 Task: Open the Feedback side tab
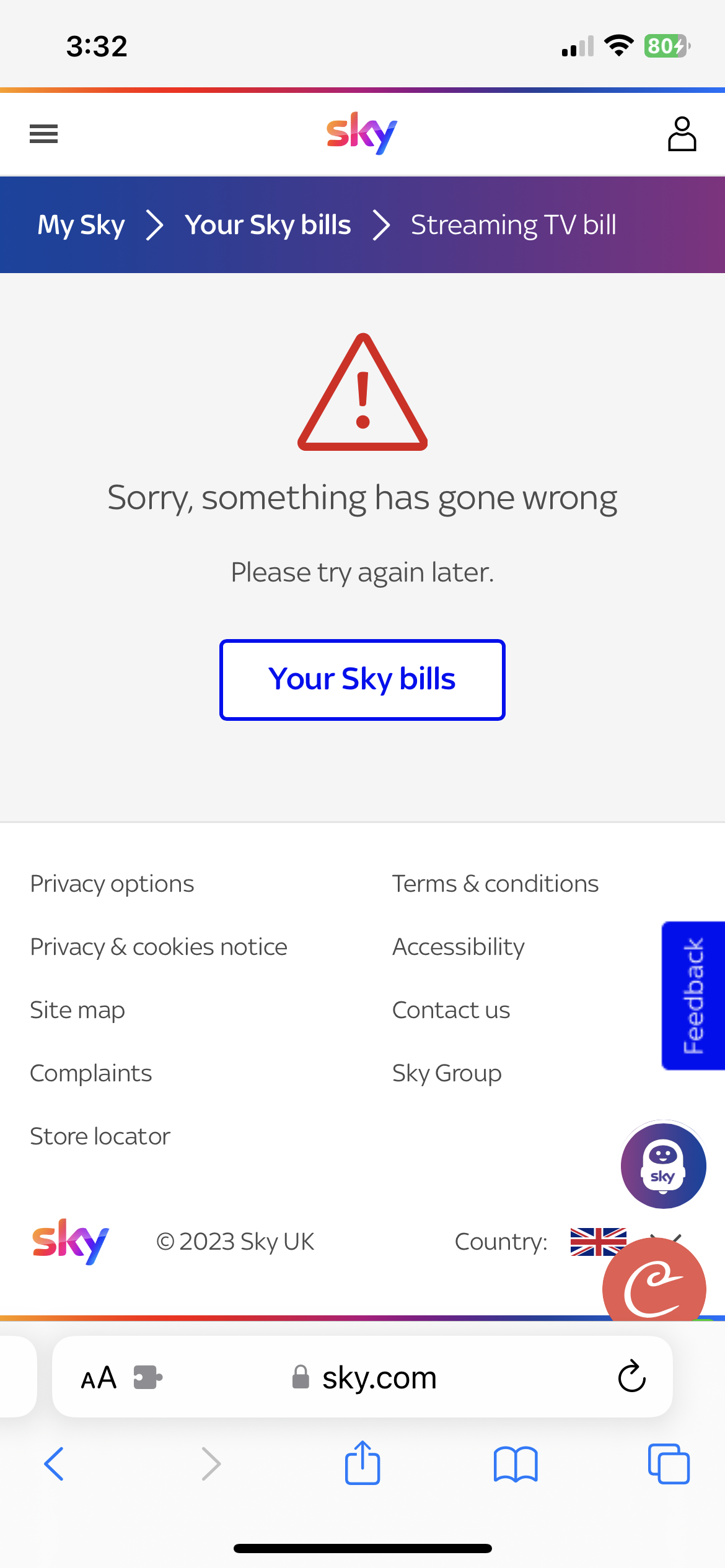[x=692, y=996]
